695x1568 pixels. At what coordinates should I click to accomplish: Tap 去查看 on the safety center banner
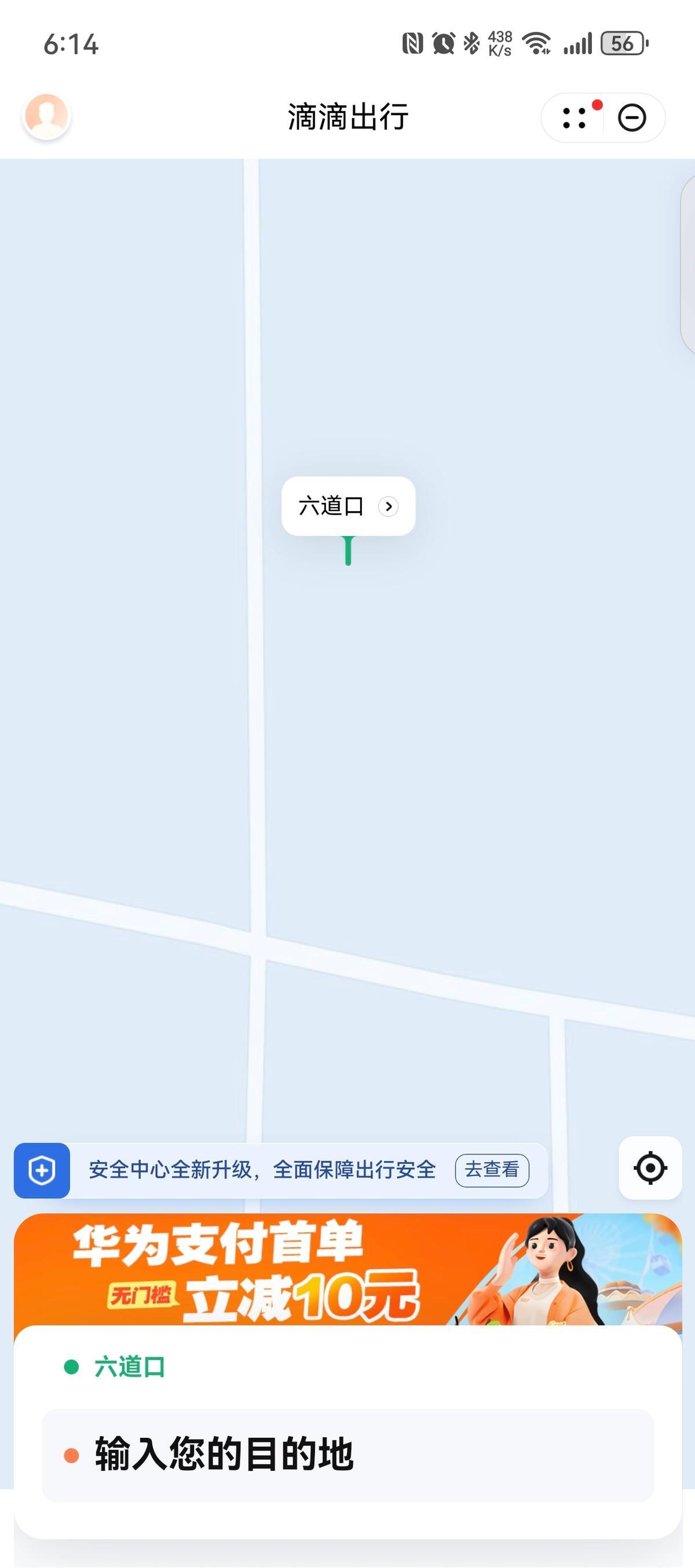point(492,1170)
